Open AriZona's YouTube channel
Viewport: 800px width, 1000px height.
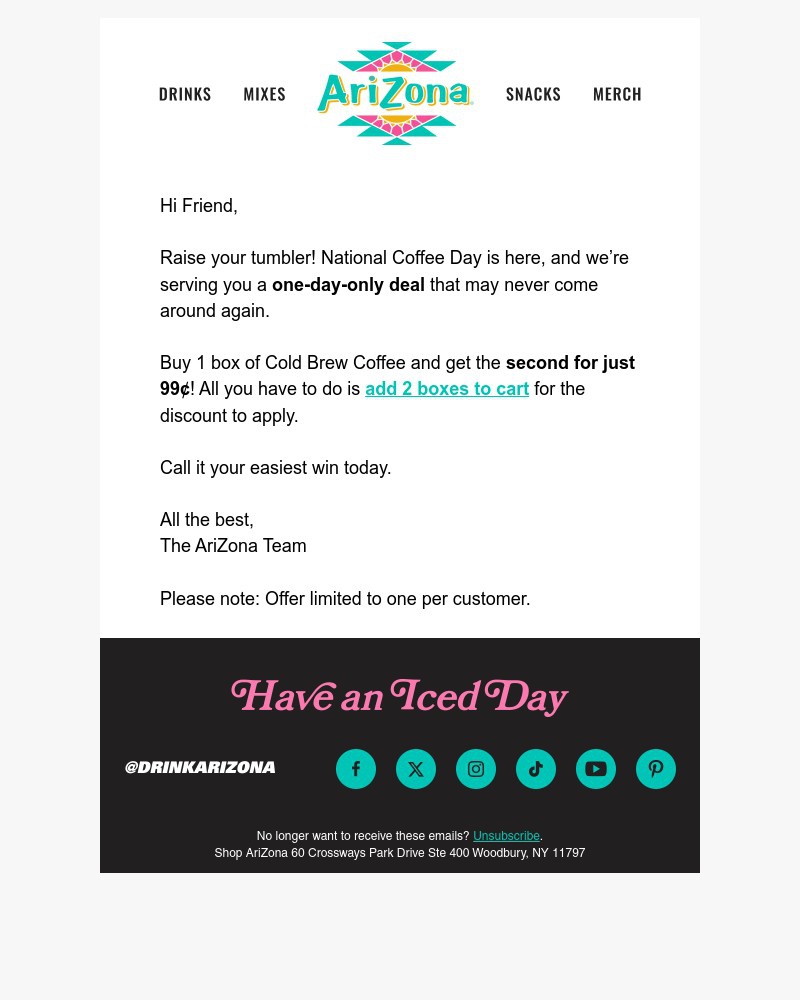[x=596, y=769]
